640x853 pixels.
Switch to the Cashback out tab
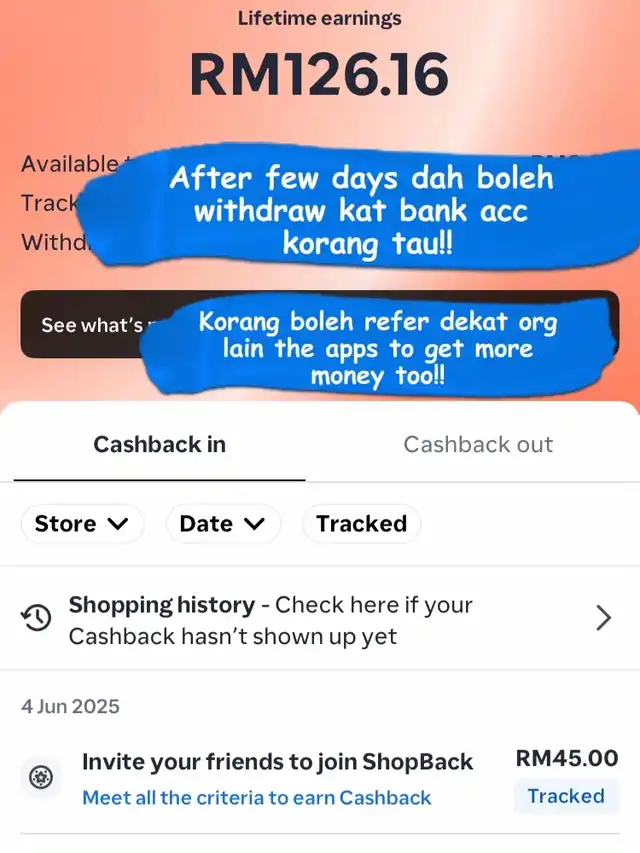478,445
